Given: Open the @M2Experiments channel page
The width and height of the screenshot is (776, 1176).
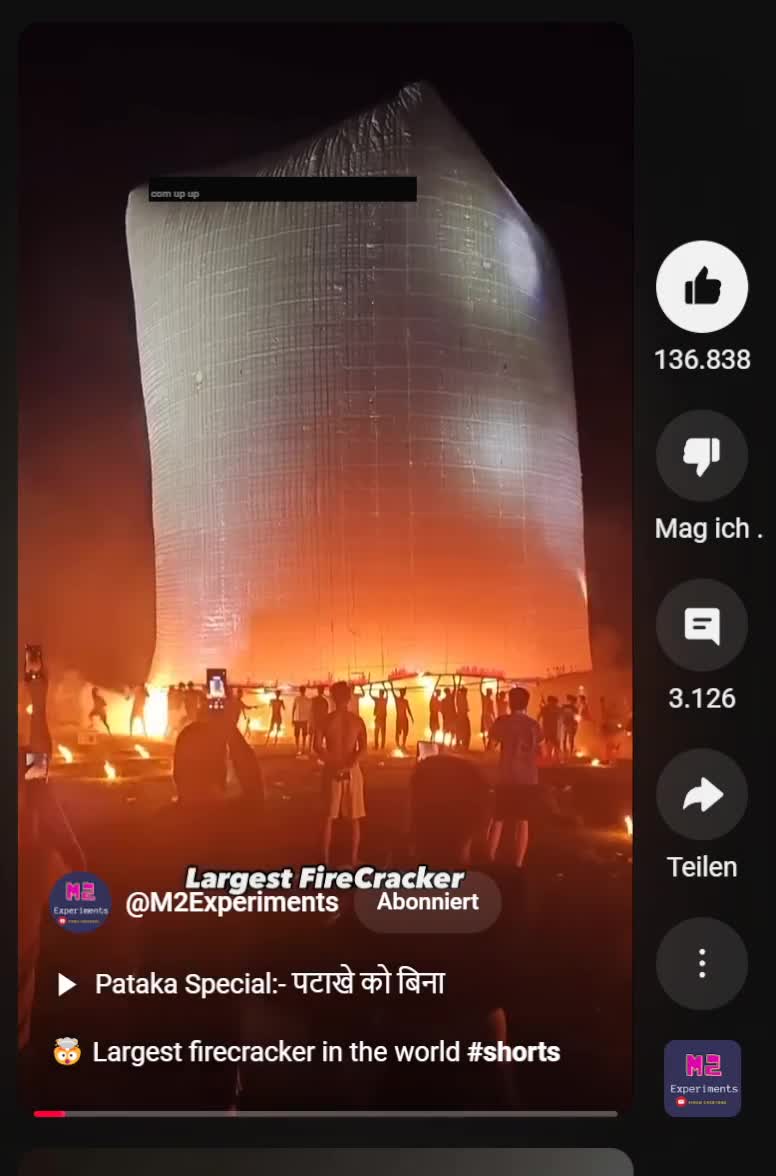Looking at the screenshot, I should pyautogui.click(x=232, y=902).
